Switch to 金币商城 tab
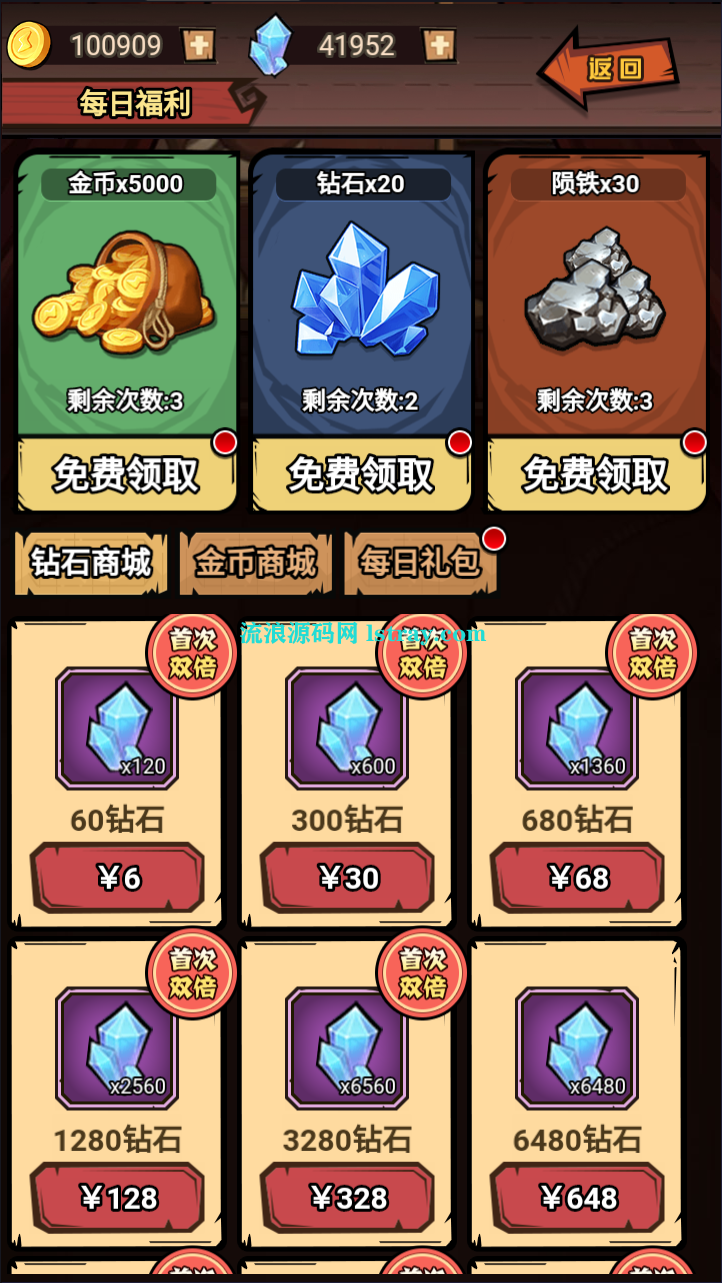The image size is (722, 1283). tap(256, 562)
